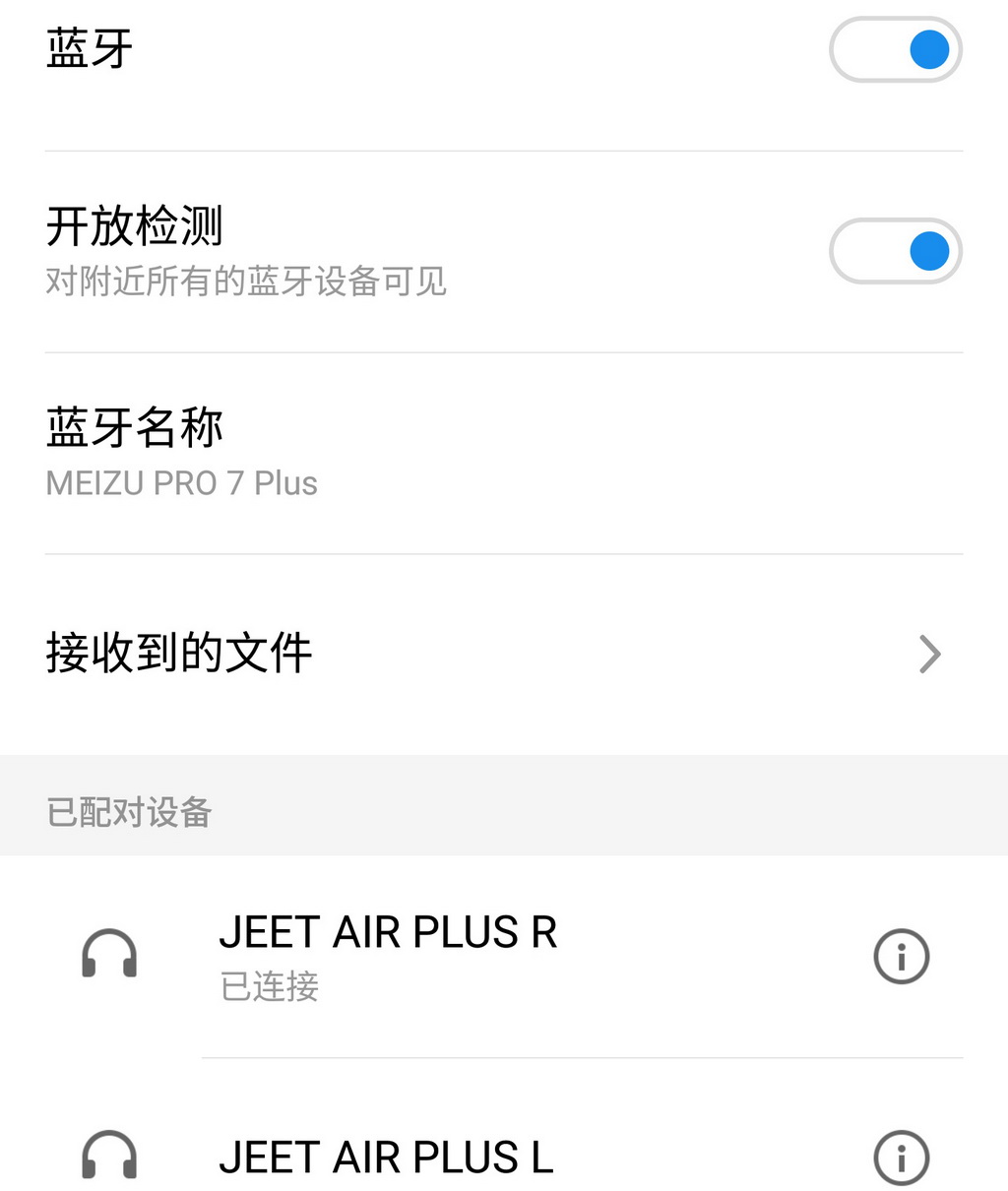
Task: Disable the 开放检测 visibility toggle
Action: [x=895, y=251]
